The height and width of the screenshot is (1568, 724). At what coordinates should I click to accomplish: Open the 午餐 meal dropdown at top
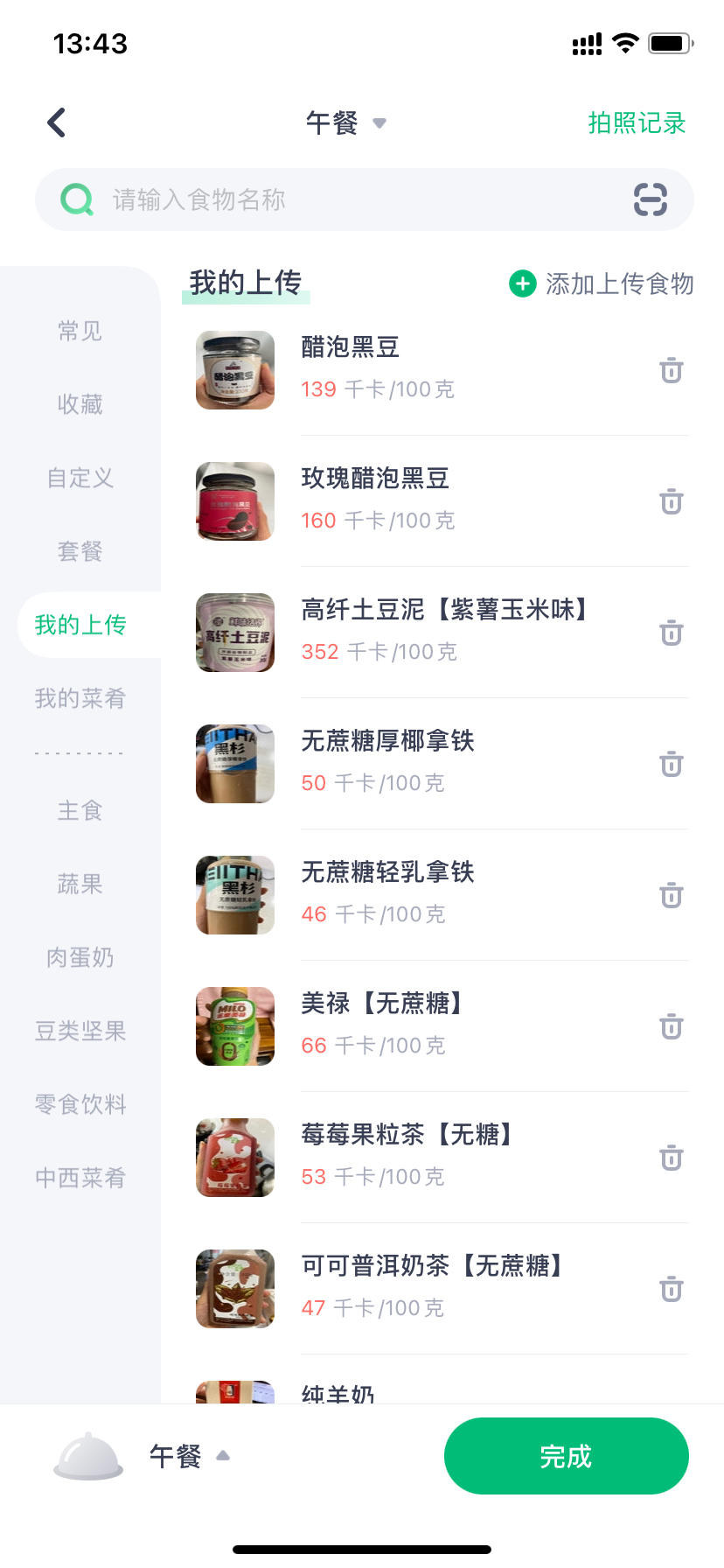pyautogui.click(x=345, y=123)
